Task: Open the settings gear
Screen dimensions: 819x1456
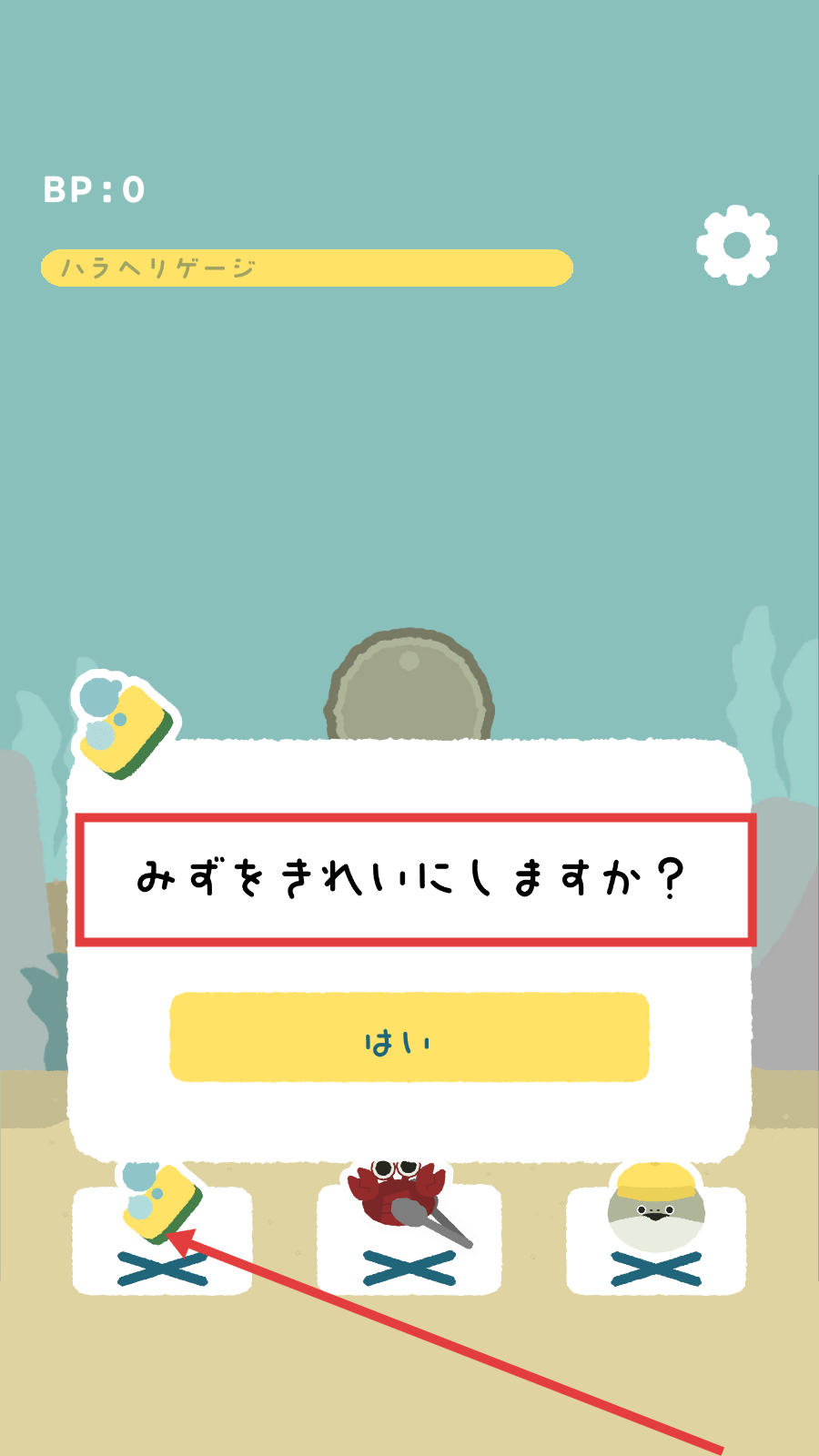Action: 736,246
